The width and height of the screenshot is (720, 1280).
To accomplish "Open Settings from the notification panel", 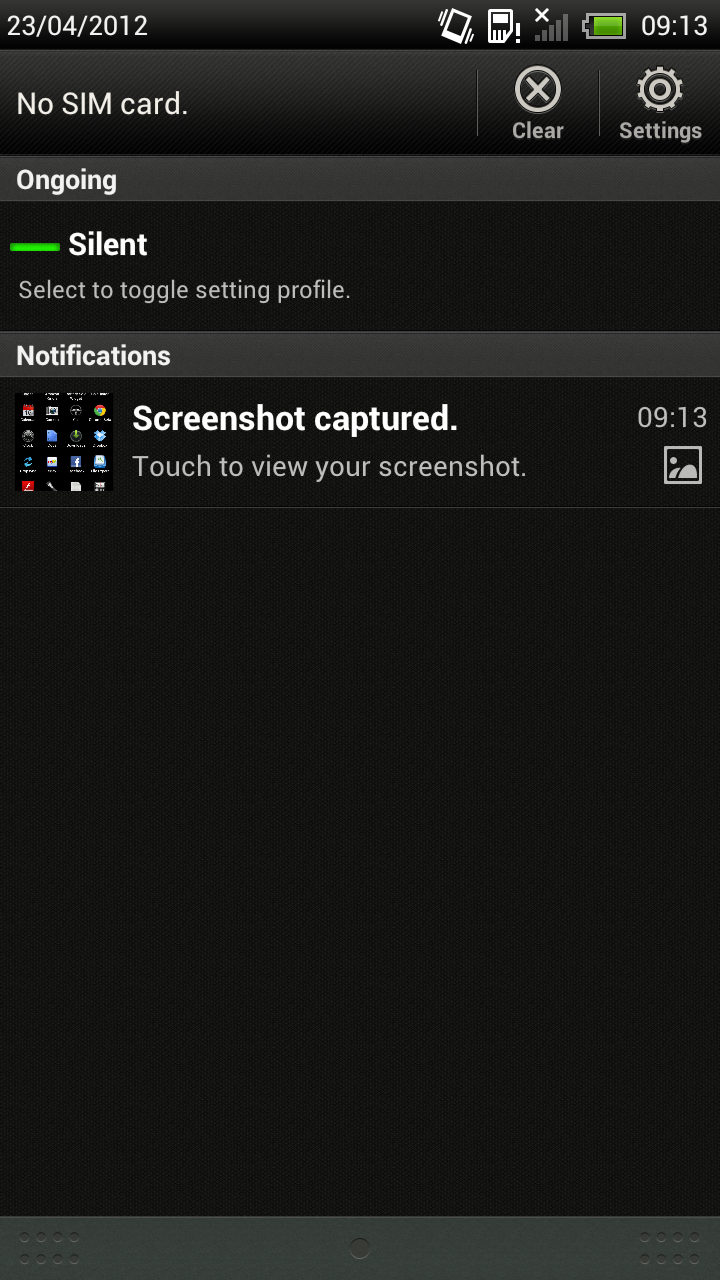I will 660,104.
